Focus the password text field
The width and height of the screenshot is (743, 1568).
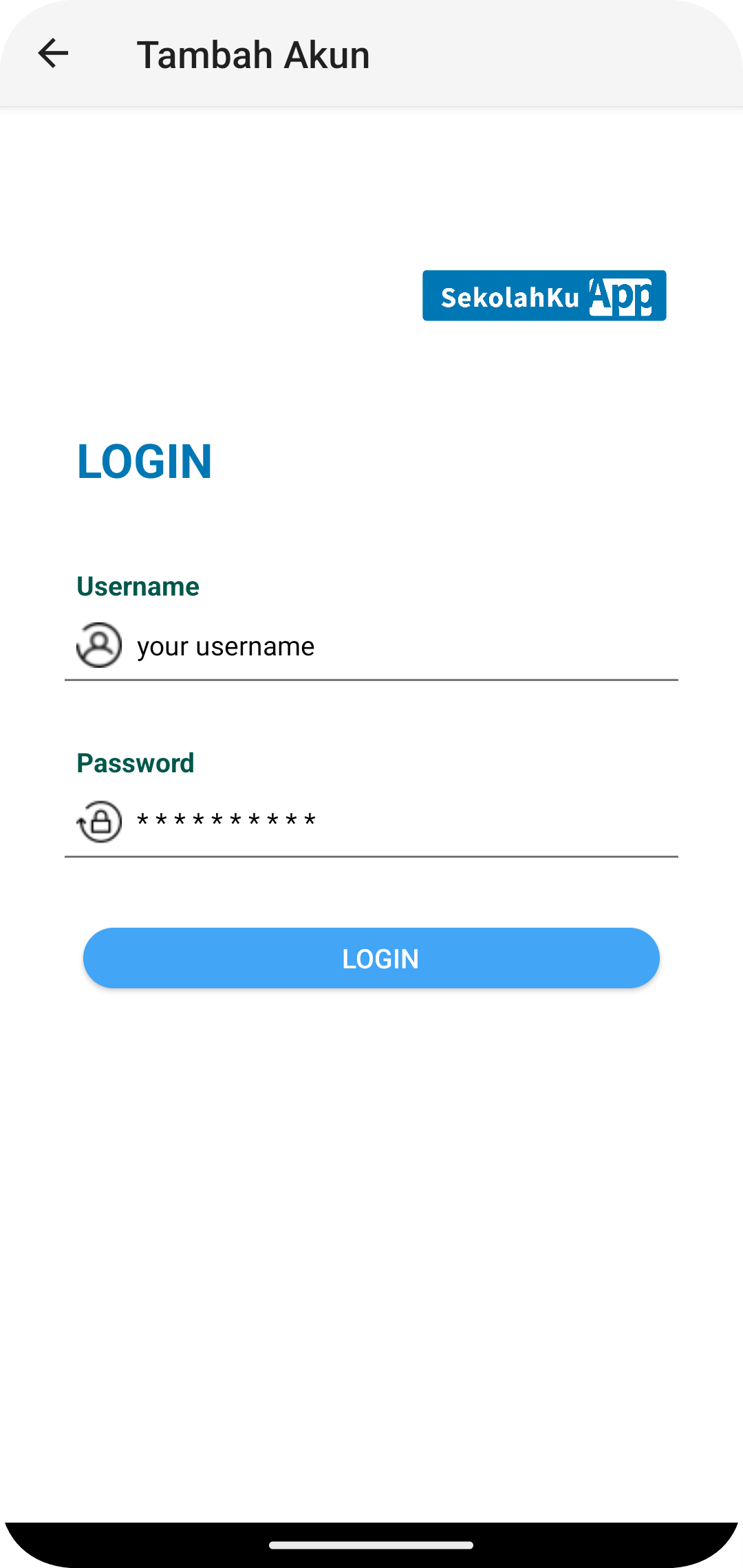point(371,822)
